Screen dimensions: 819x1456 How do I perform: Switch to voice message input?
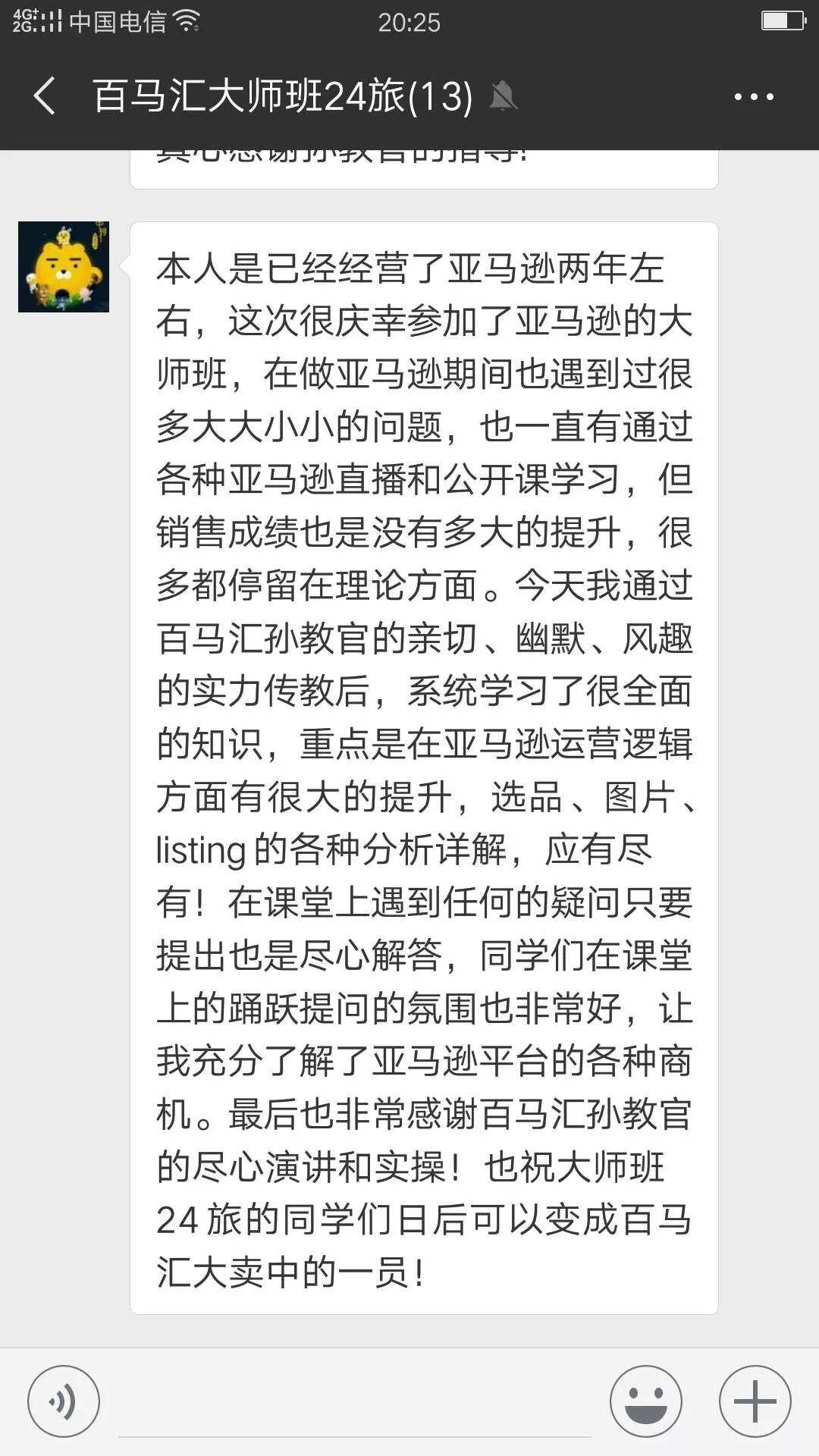(x=64, y=1401)
